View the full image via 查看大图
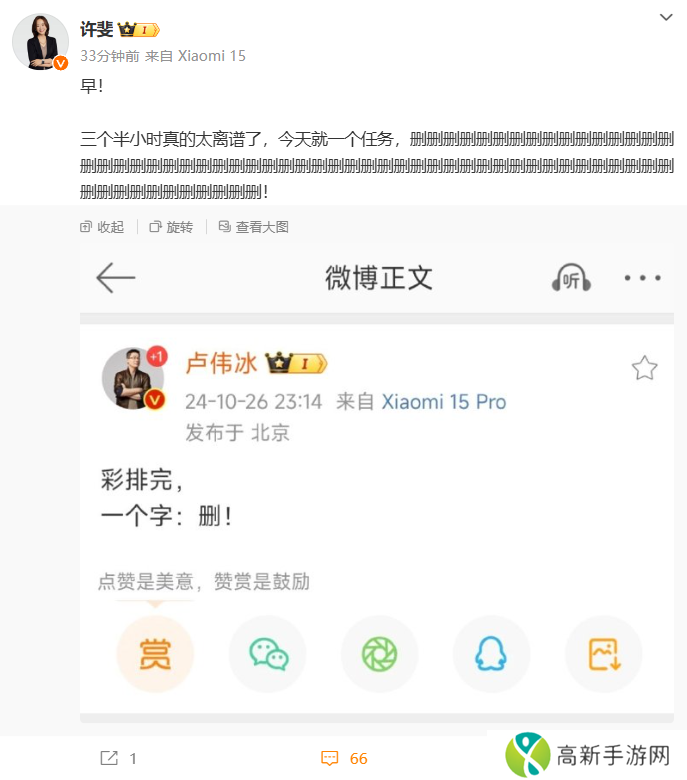The height and width of the screenshot is (780, 687). [253, 227]
